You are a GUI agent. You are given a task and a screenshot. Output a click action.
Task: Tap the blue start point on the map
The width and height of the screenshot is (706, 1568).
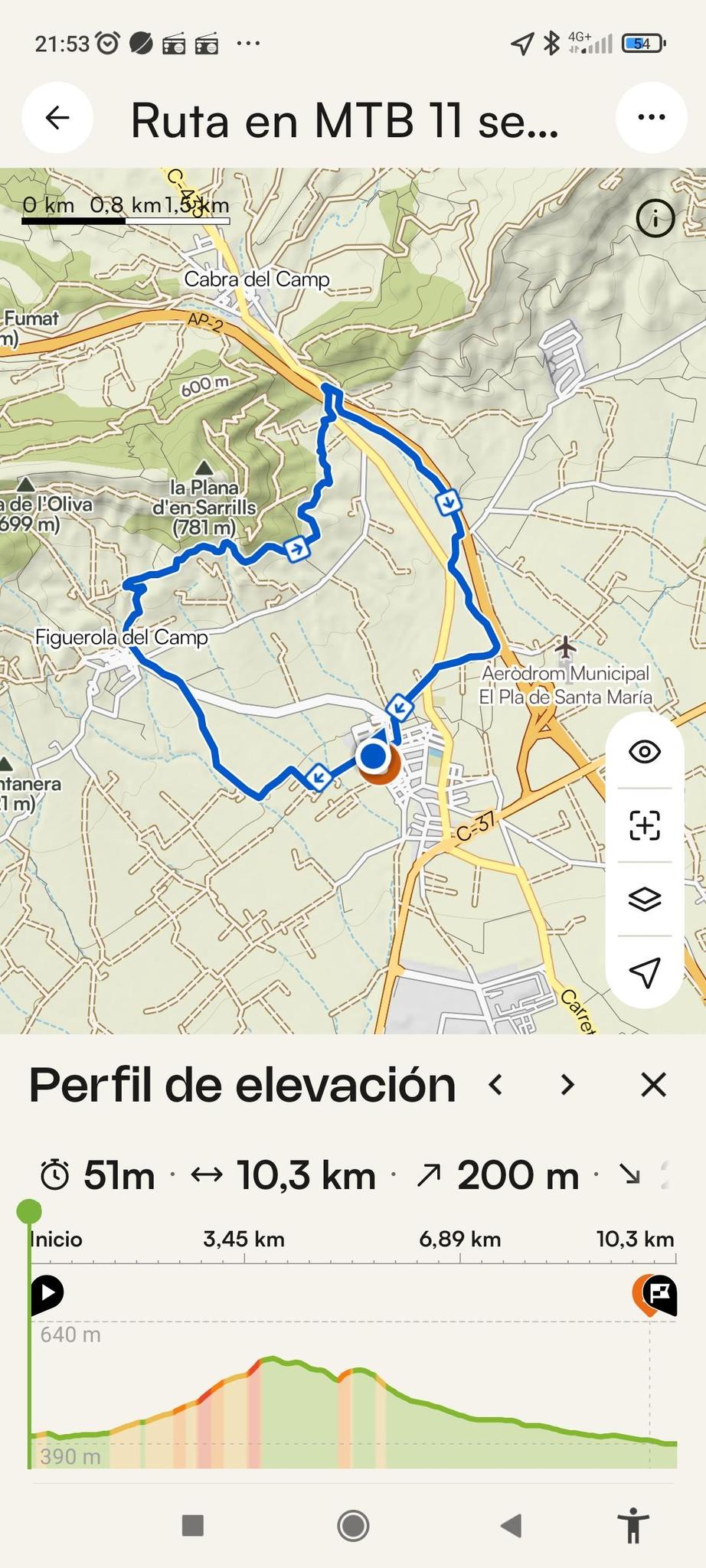[x=373, y=756]
